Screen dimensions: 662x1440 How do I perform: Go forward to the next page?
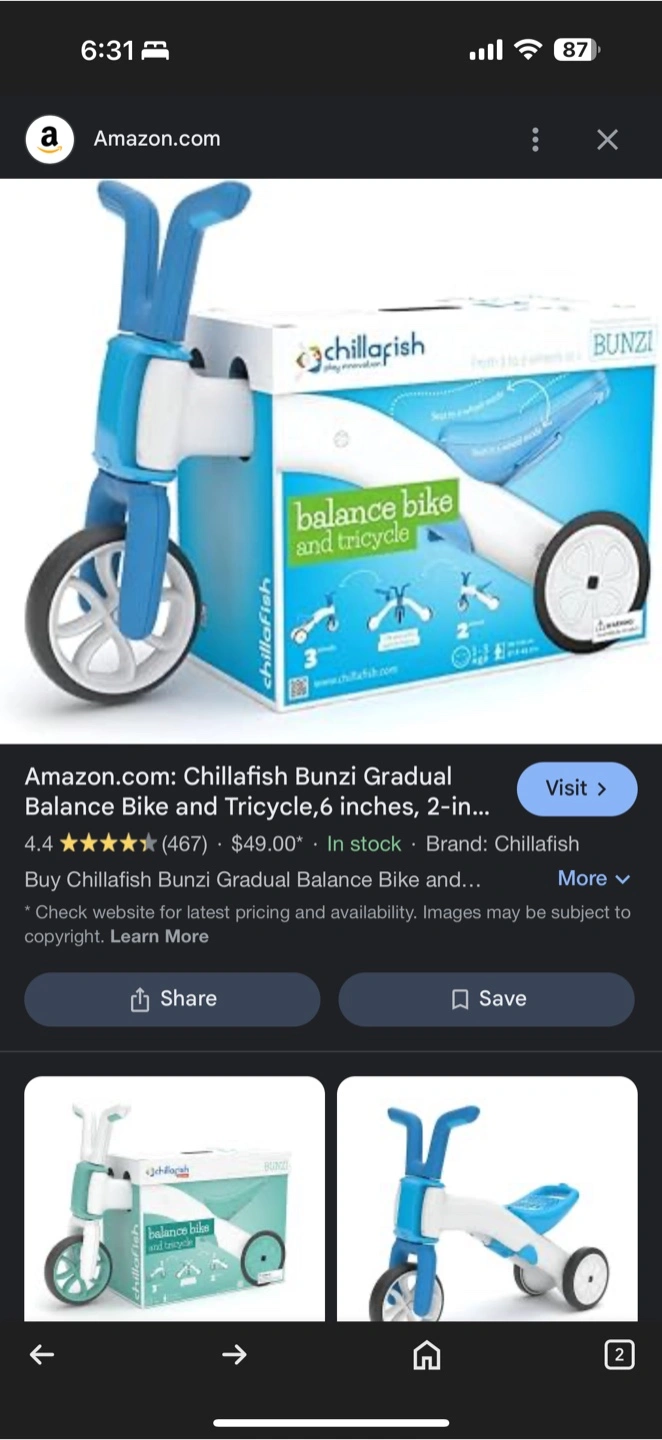pos(234,1355)
